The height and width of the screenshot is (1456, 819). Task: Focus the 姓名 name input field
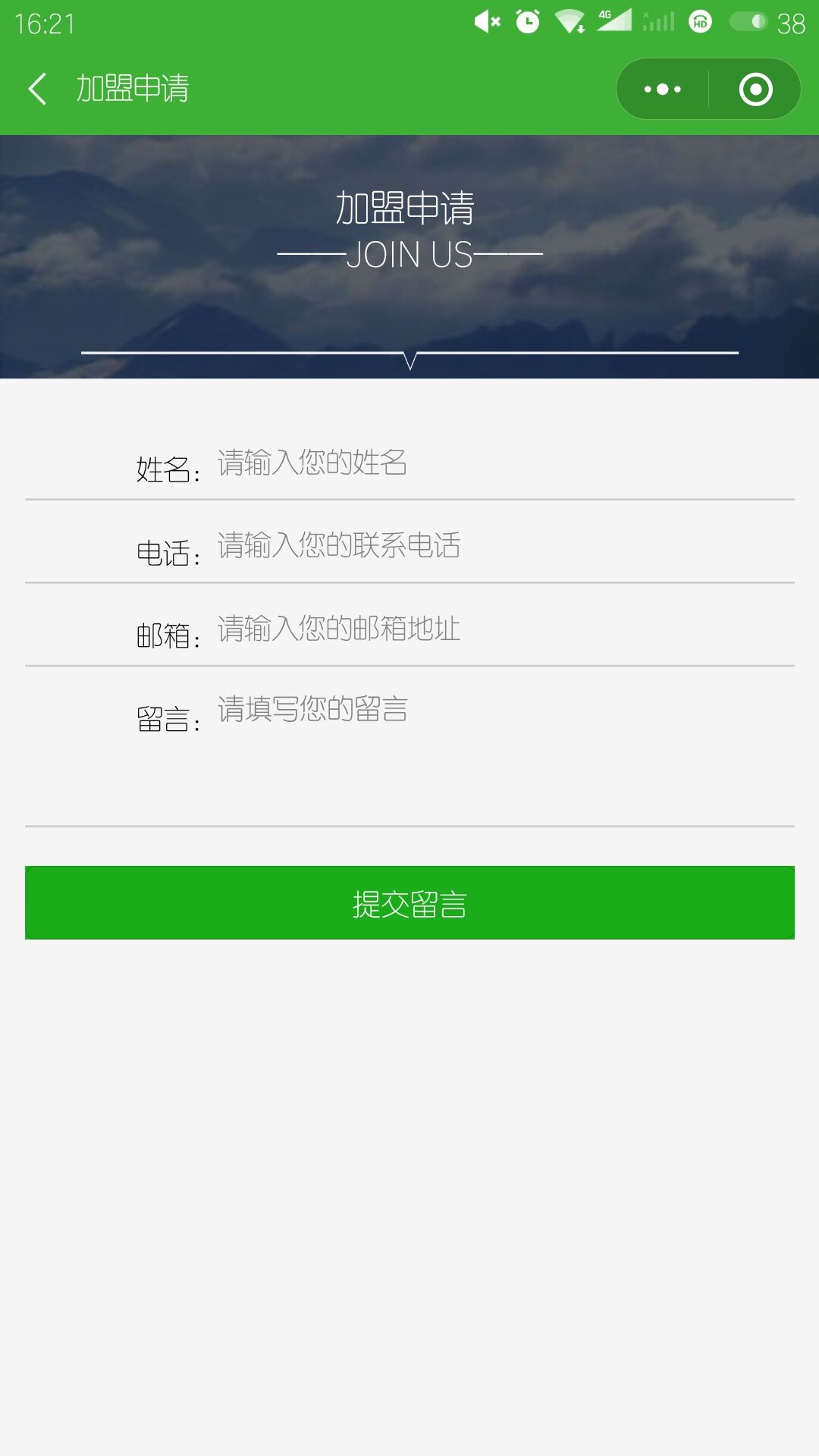(x=500, y=463)
